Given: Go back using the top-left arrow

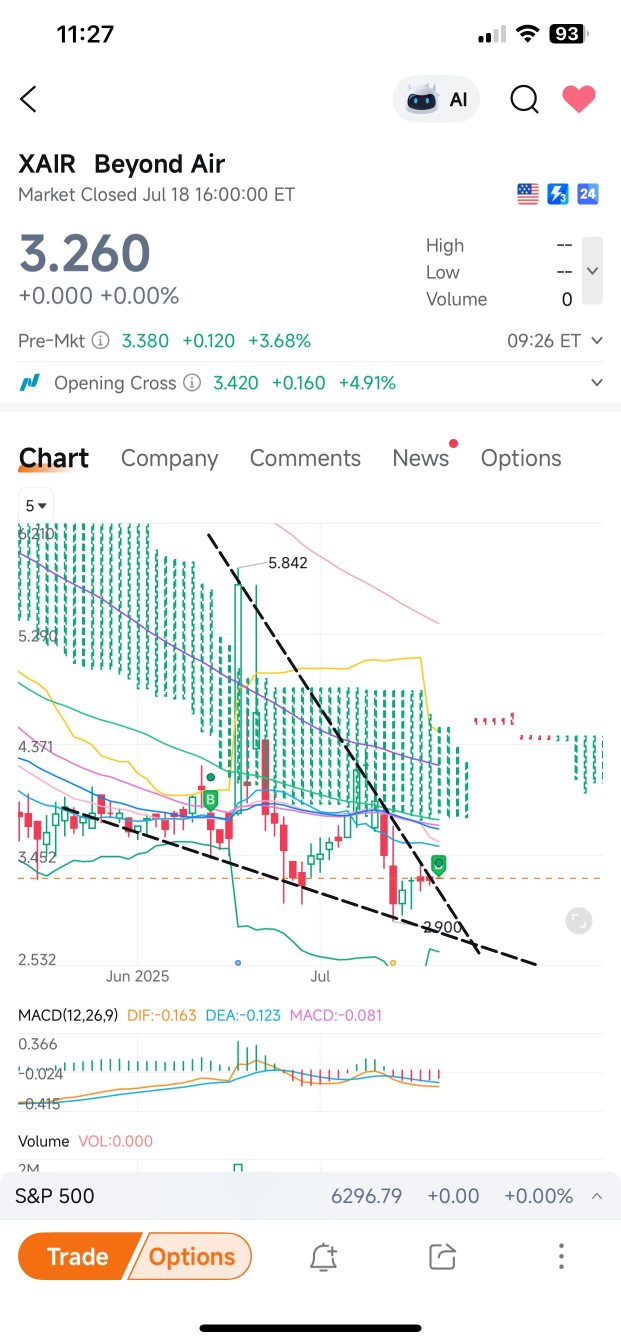Looking at the screenshot, I should 28,99.
